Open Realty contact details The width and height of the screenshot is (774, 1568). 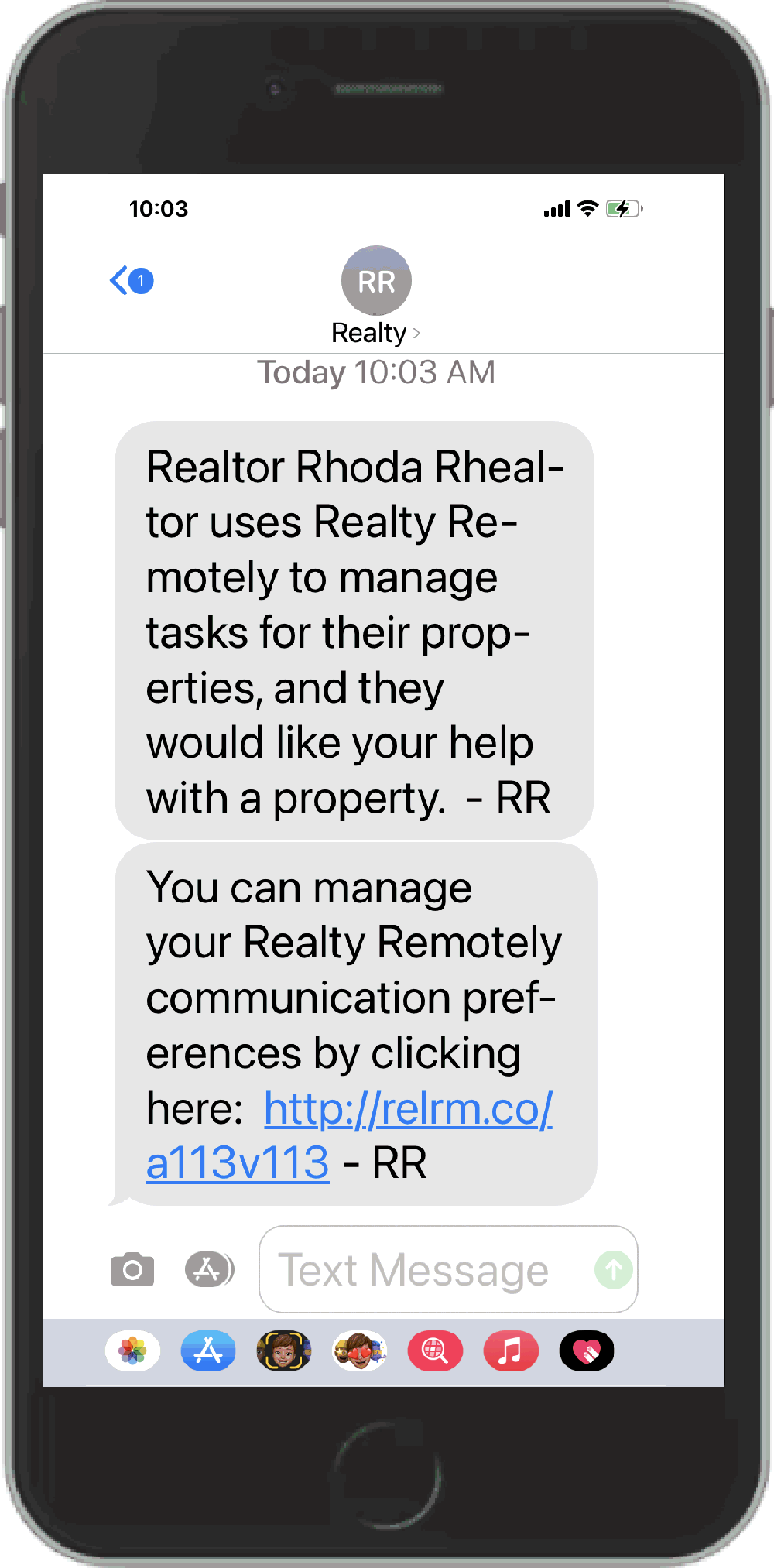375,333
